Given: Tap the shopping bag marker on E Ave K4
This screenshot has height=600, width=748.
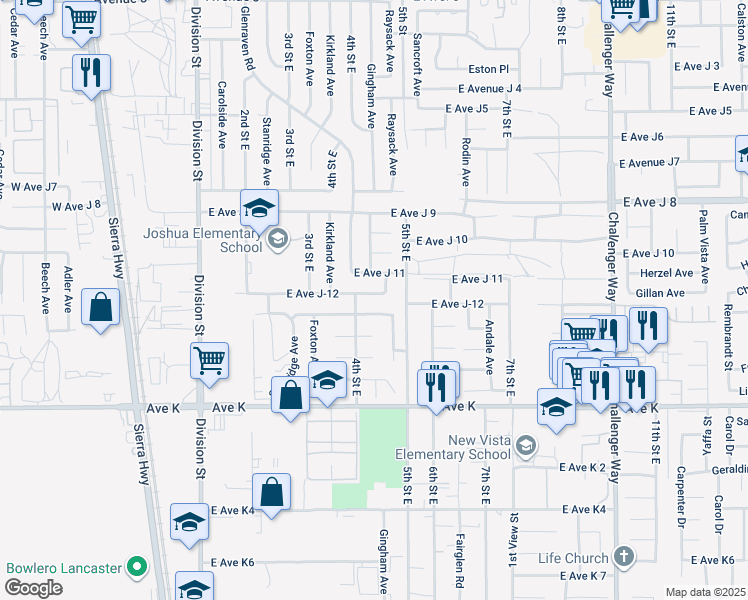Looking at the screenshot, I should pyautogui.click(x=271, y=492).
